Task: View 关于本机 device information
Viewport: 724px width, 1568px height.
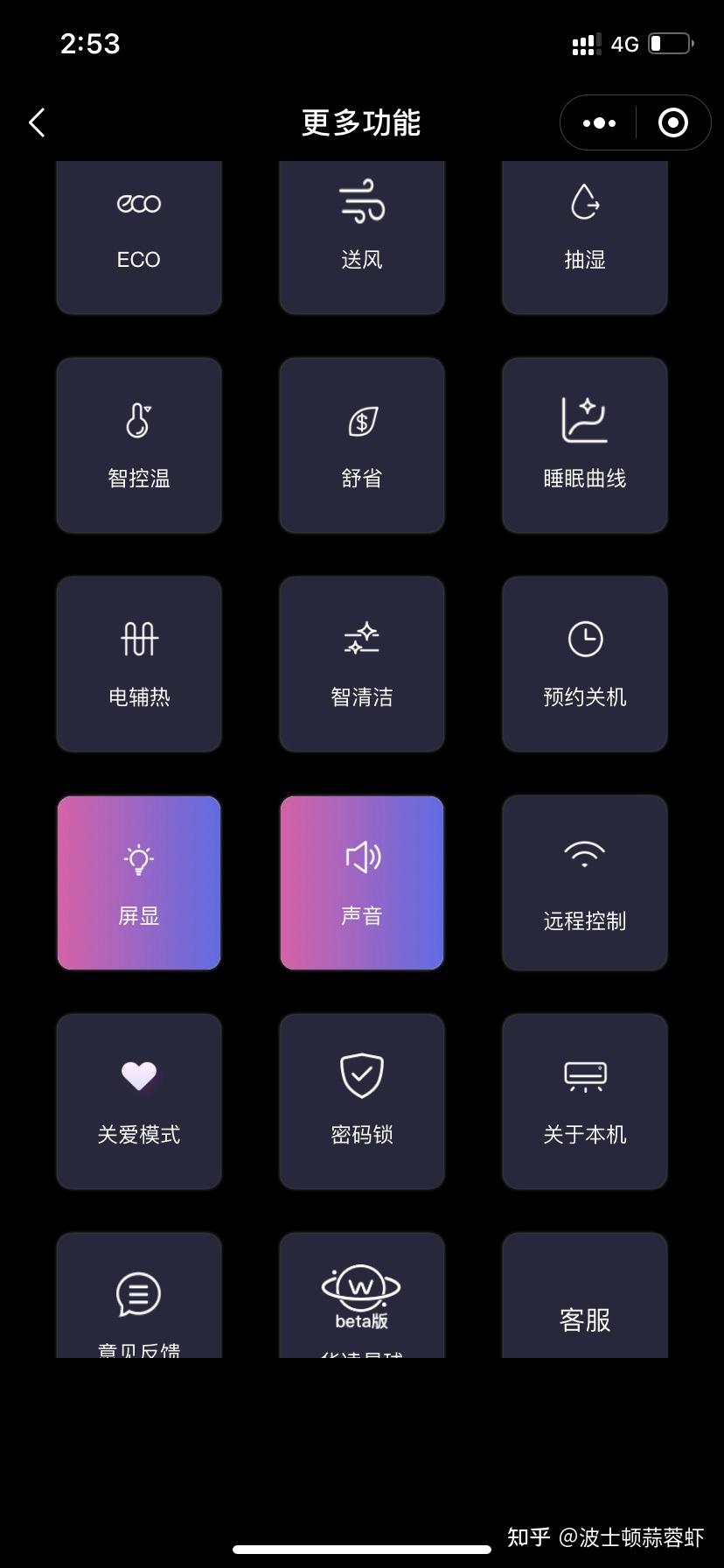Action: click(585, 1102)
